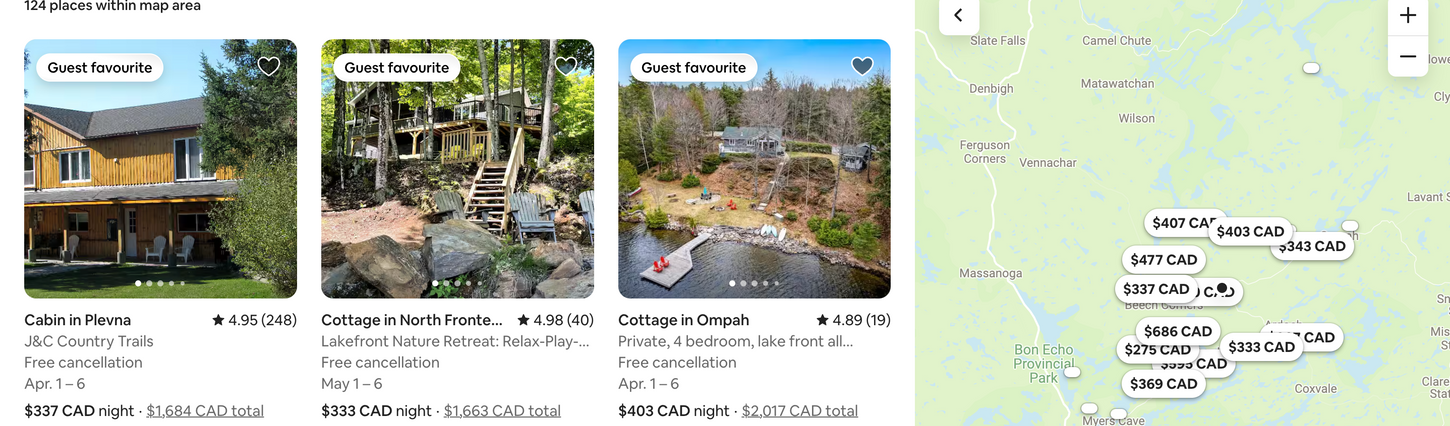1450x426 pixels.
Task: Show price breakdown for $1,663 CAD total
Action: click(x=502, y=411)
